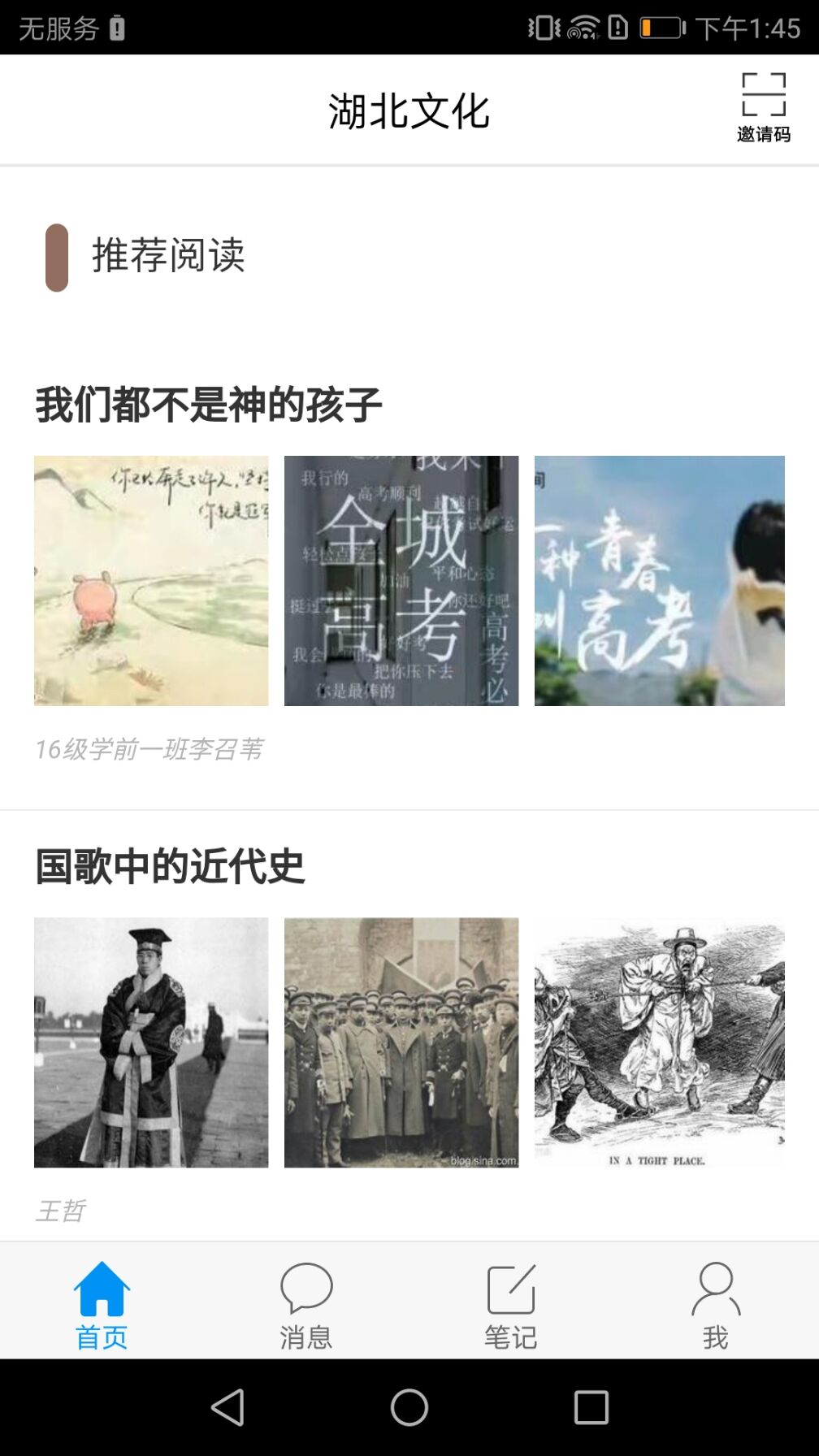View the pink pig painting image

[x=151, y=580]
